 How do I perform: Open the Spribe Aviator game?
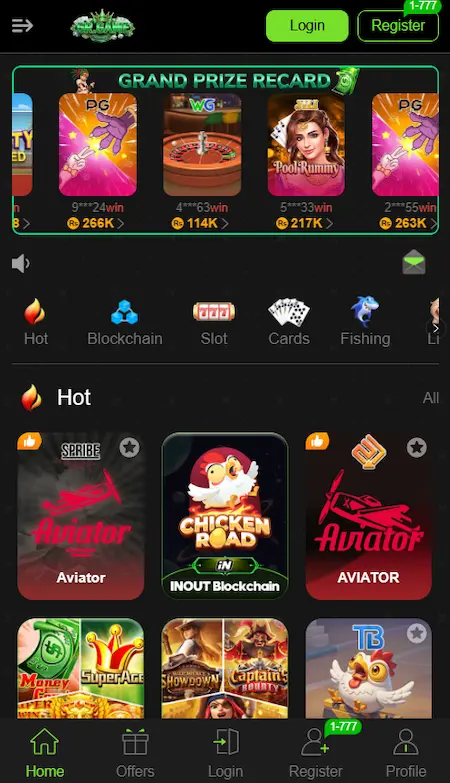click(x=81, y=516)
